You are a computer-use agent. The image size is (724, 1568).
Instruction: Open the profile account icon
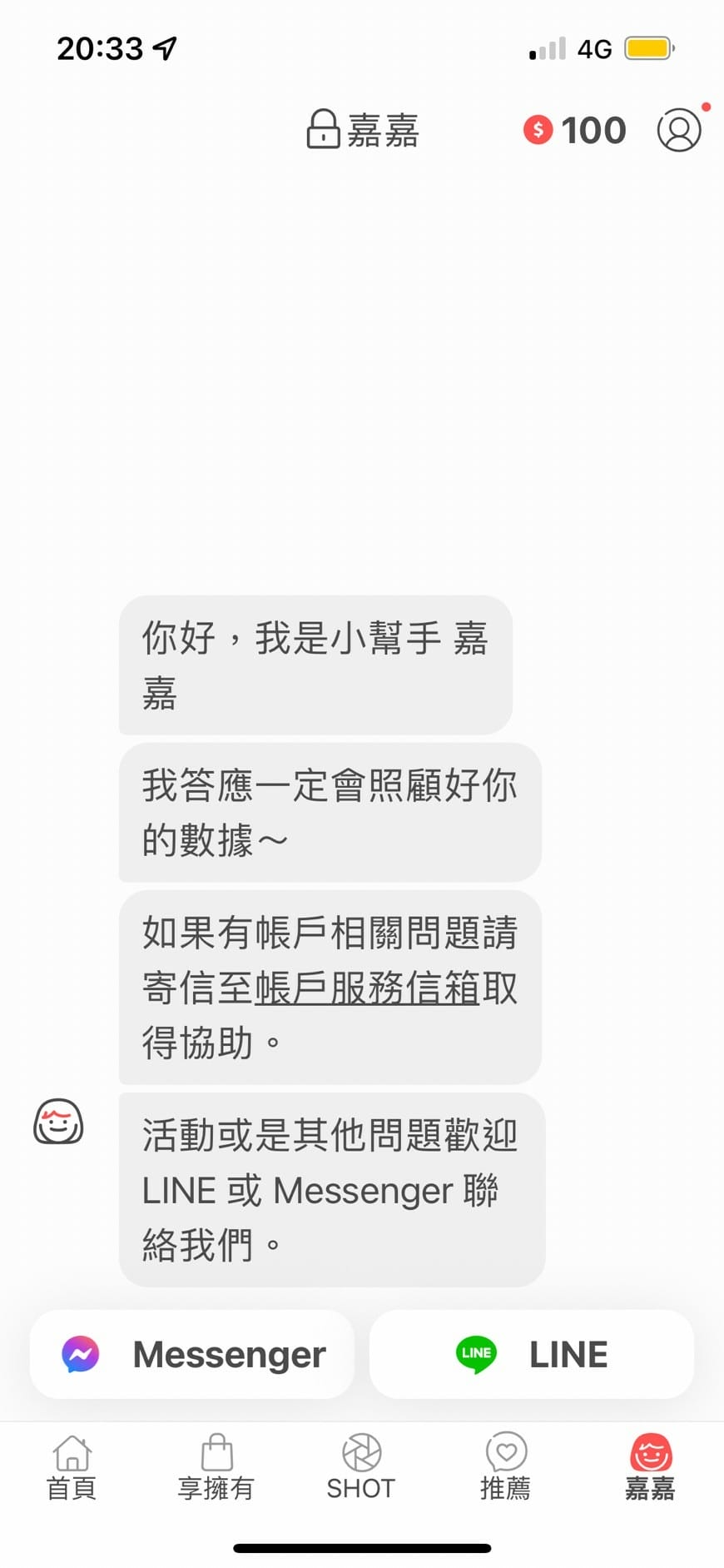(679, 130)
